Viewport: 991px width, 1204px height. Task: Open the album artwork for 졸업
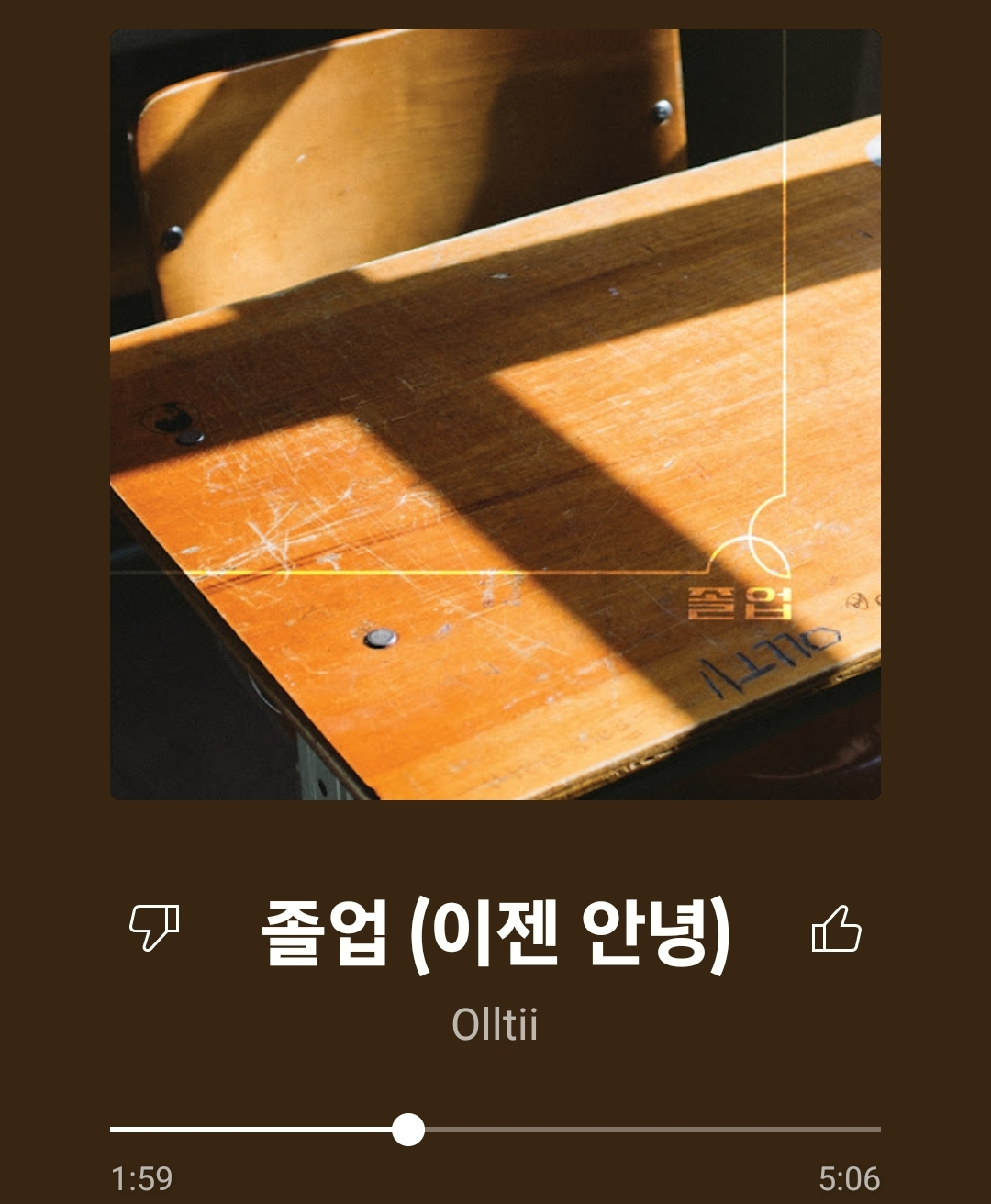pyautogui.click(x=495, y=415)
